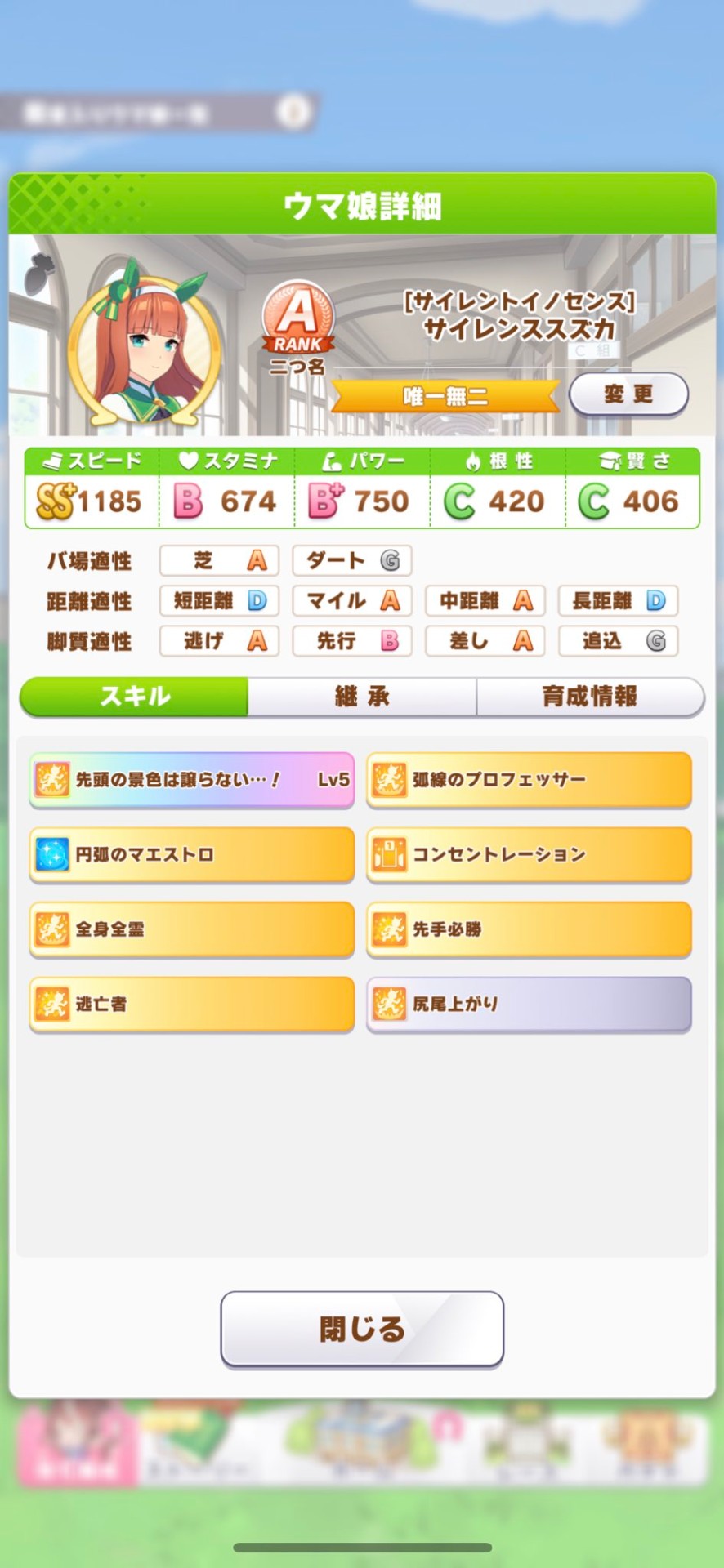Image resolution: width=724 pixels, height=1568 pixels.
Task: Click the blue 円弧のマエストロ skill icon
Action: [54, 854]
